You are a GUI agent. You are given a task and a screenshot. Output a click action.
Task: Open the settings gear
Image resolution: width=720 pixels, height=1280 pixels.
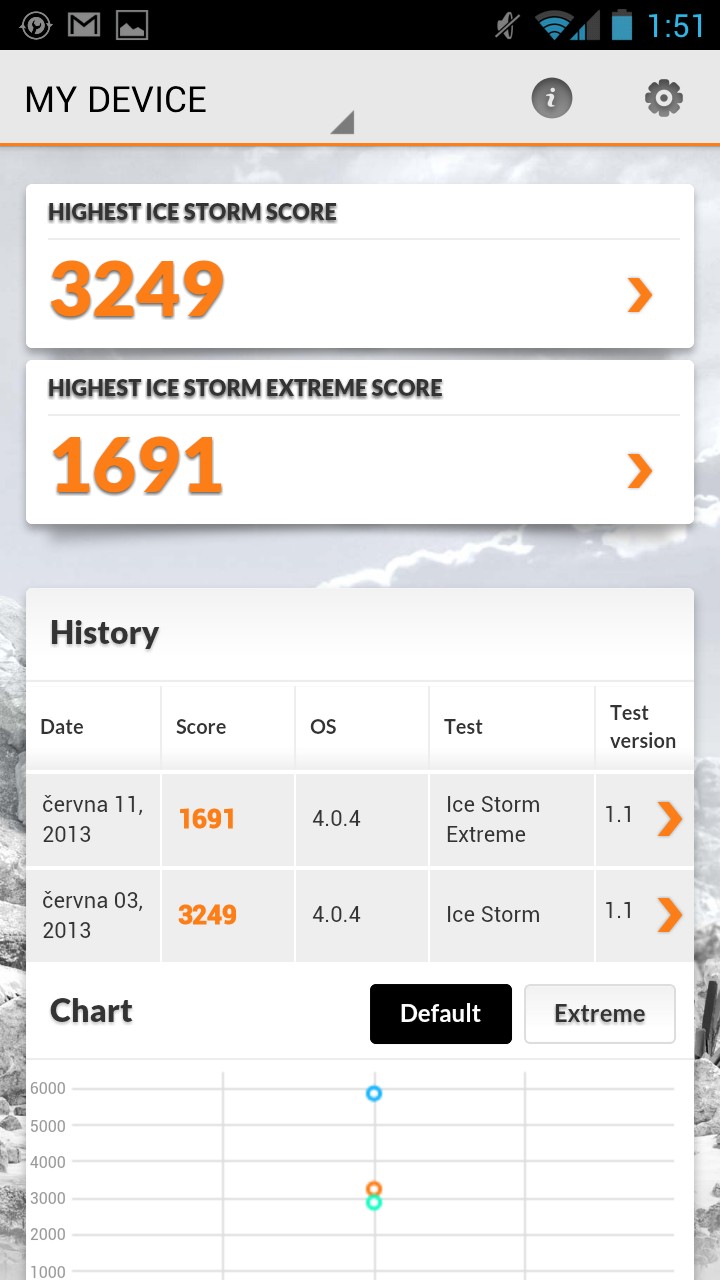(x=663, y=98)
